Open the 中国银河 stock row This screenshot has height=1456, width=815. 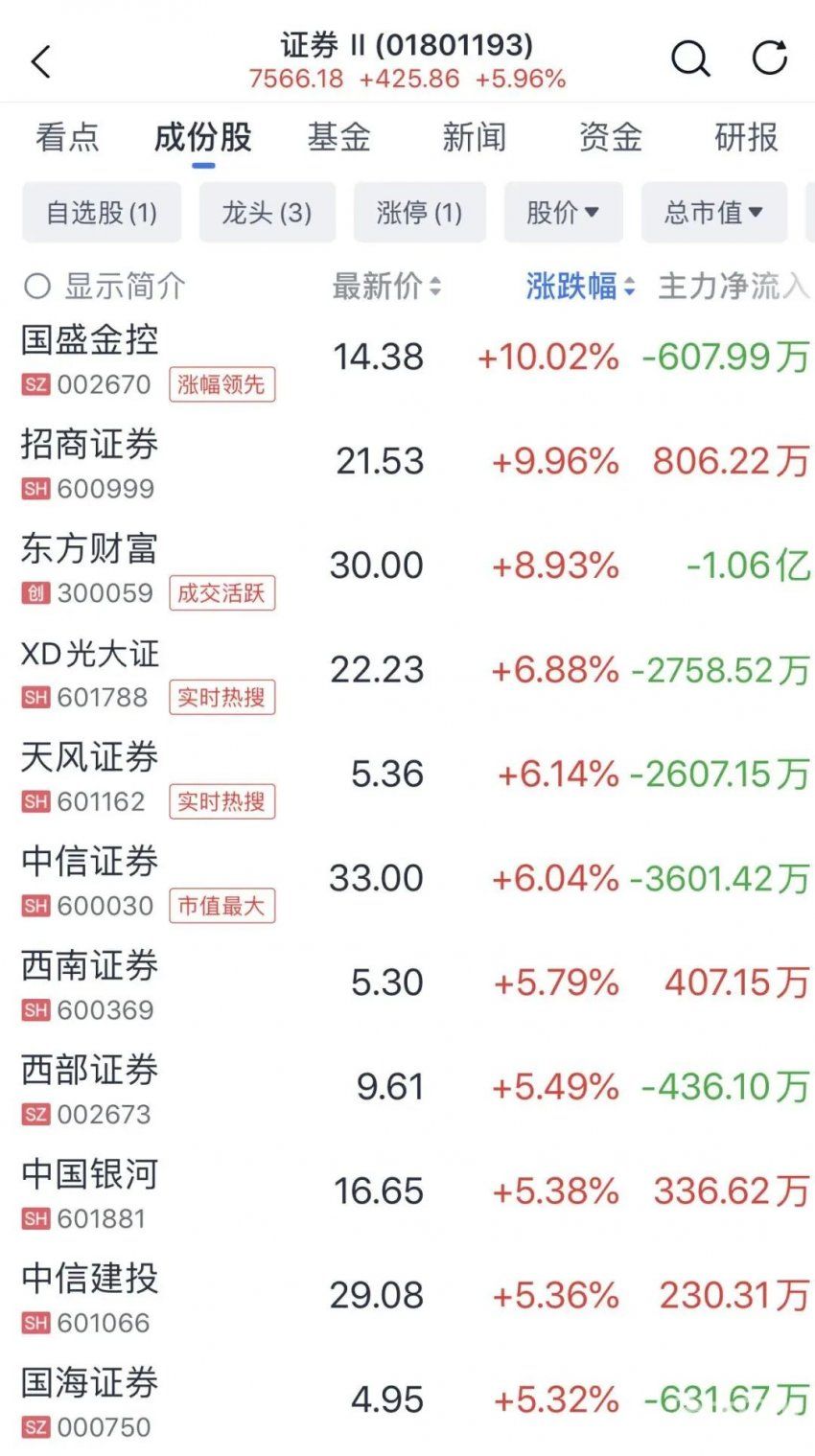[407, 1194]
